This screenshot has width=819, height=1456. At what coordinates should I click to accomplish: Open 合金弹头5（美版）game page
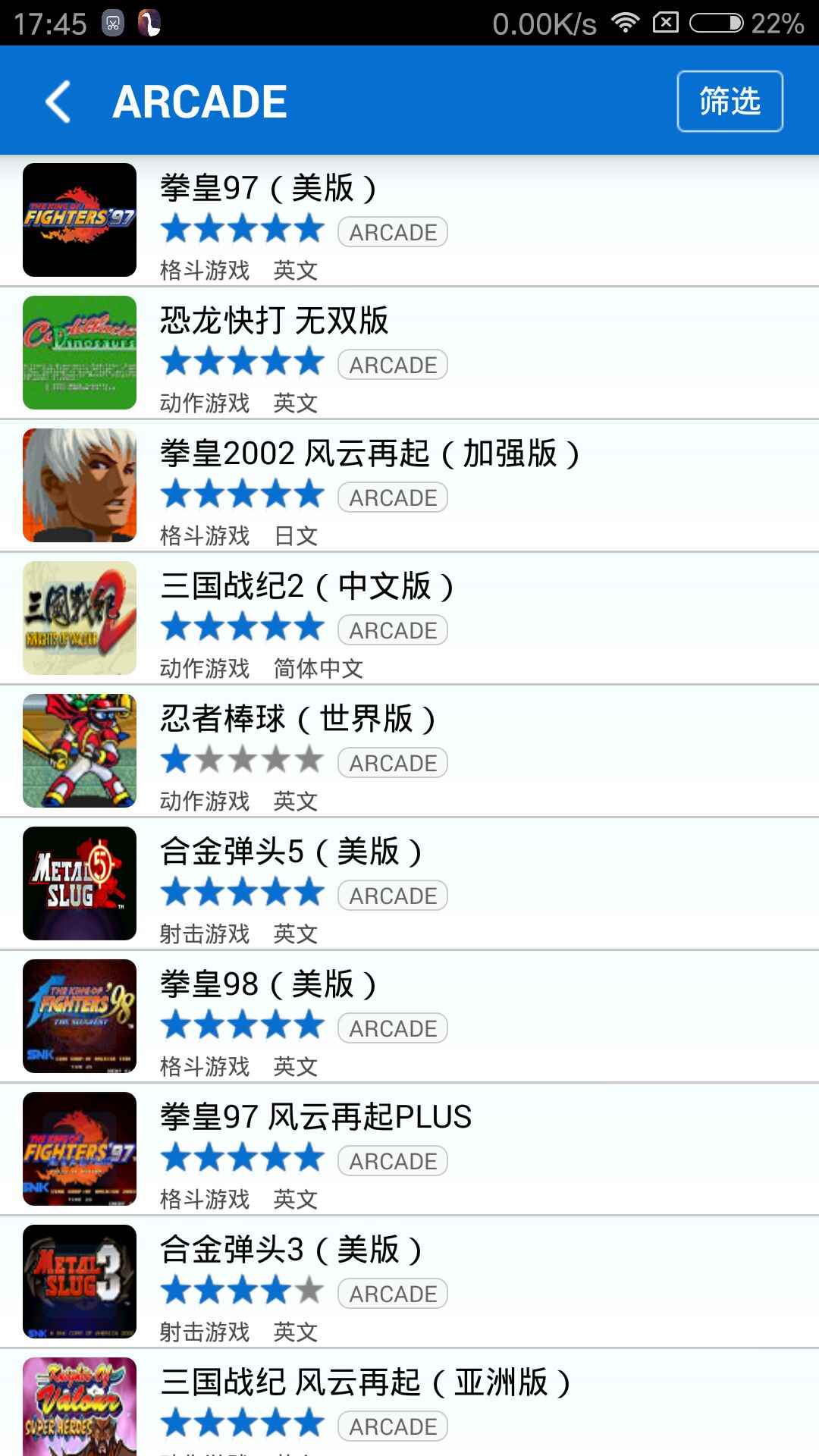point(409,883)
